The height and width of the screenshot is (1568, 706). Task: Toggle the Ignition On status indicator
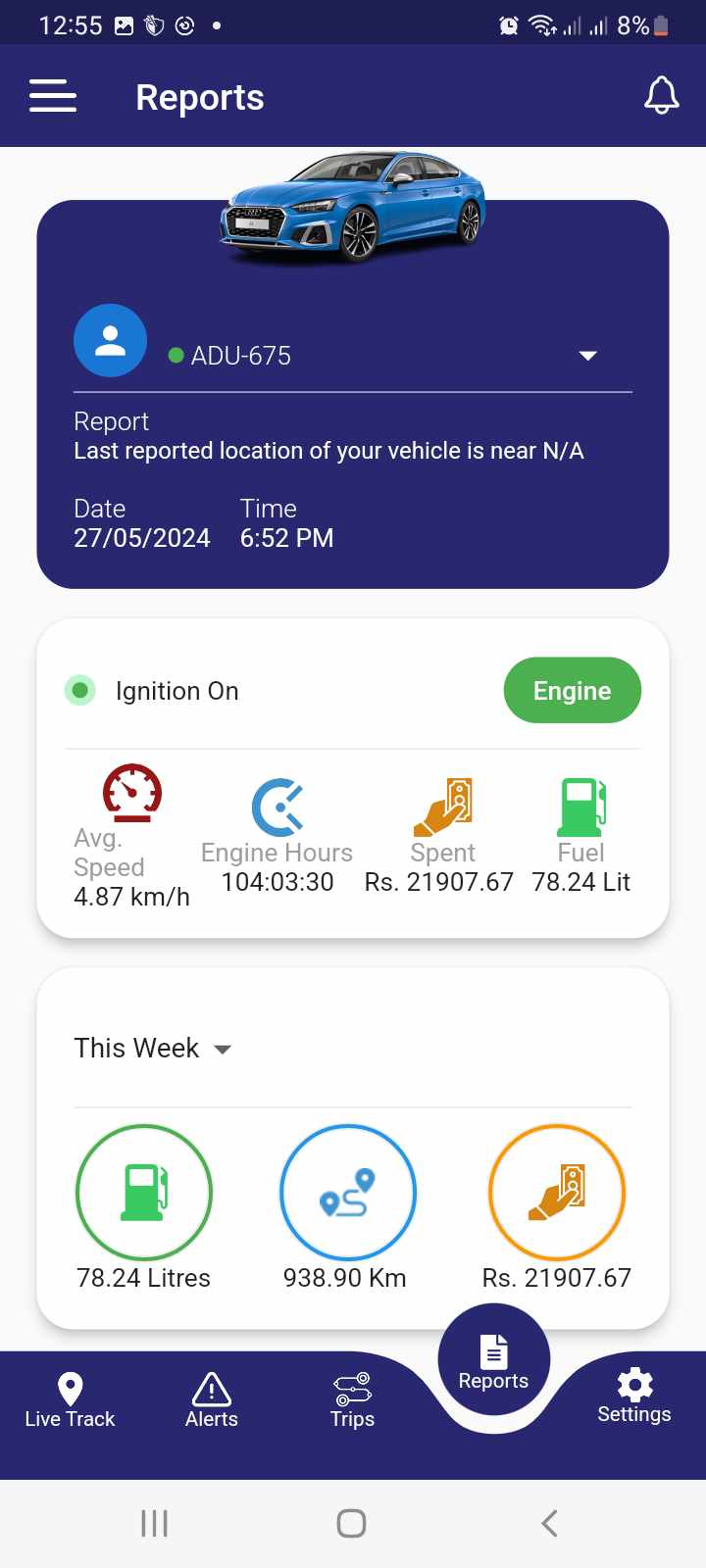pyautogui.click(x=79, y=690)
